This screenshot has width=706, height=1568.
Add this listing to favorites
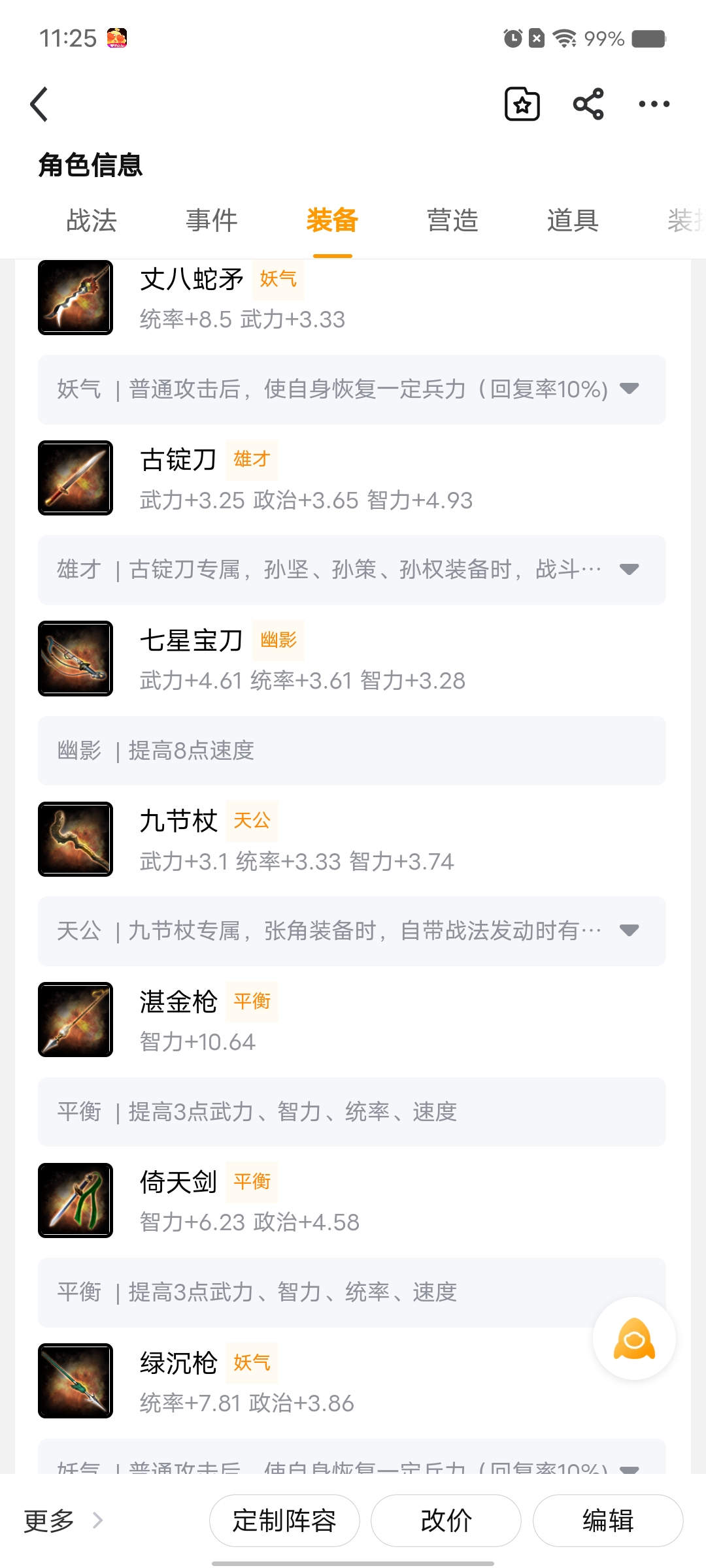(x=522, y=105)
